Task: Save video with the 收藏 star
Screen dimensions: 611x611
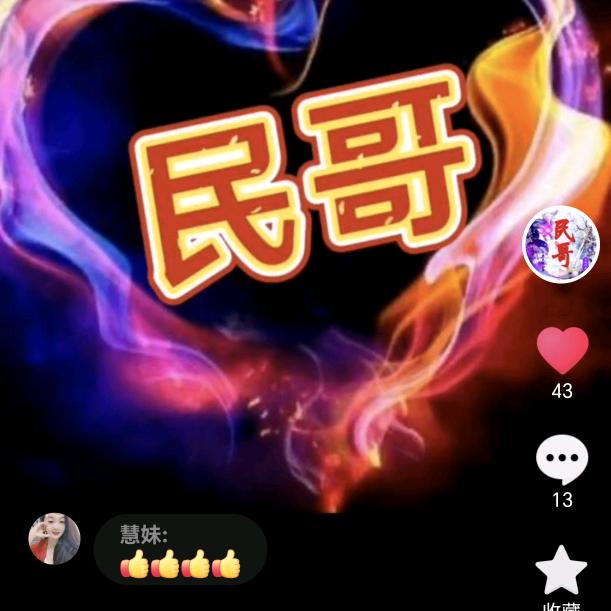Action: pos(561,570)
